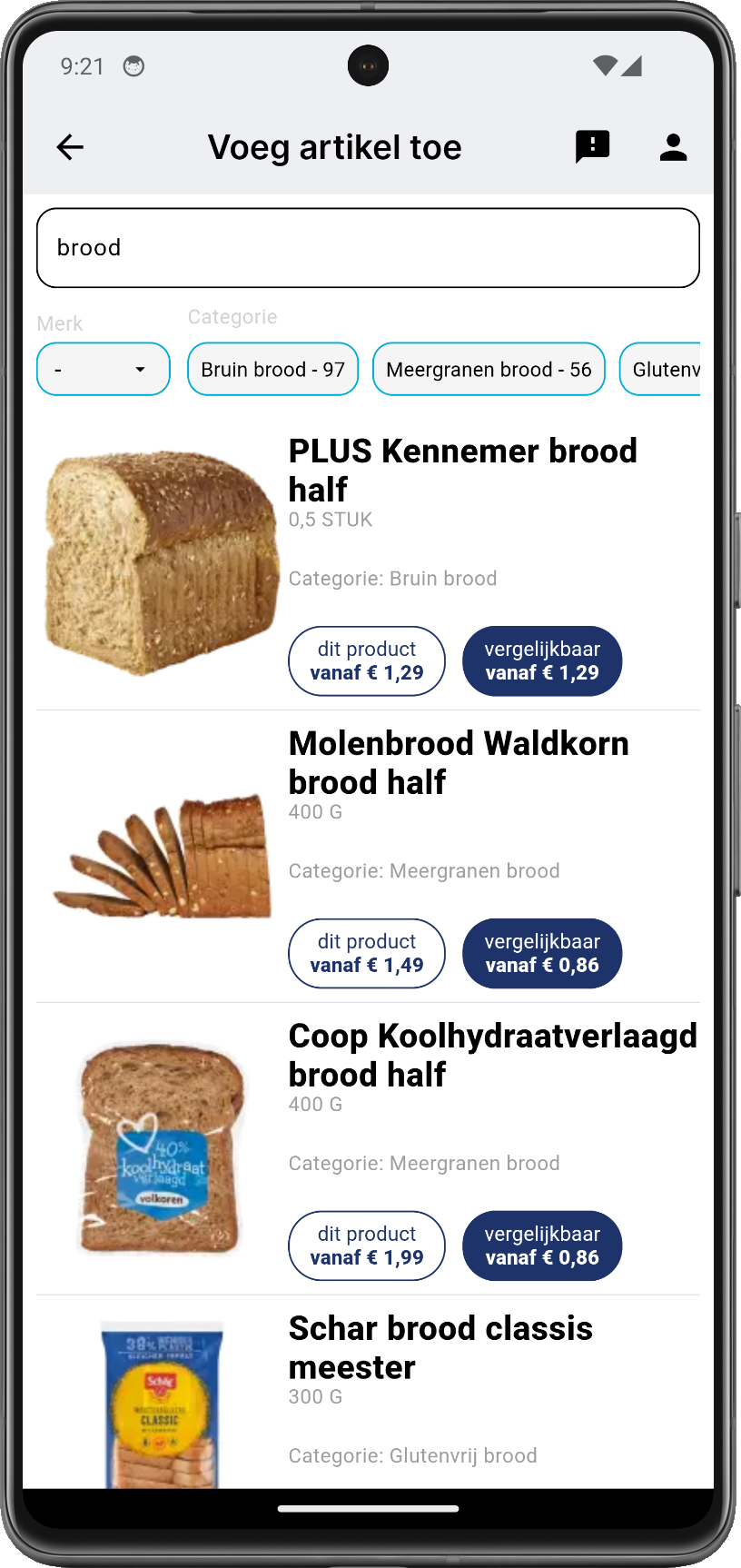Choose vergelijkbaar € 0,86 for Molenbrood Waldkorn
This screenshot has width=741, height=1568.
(x=542, y=954)
